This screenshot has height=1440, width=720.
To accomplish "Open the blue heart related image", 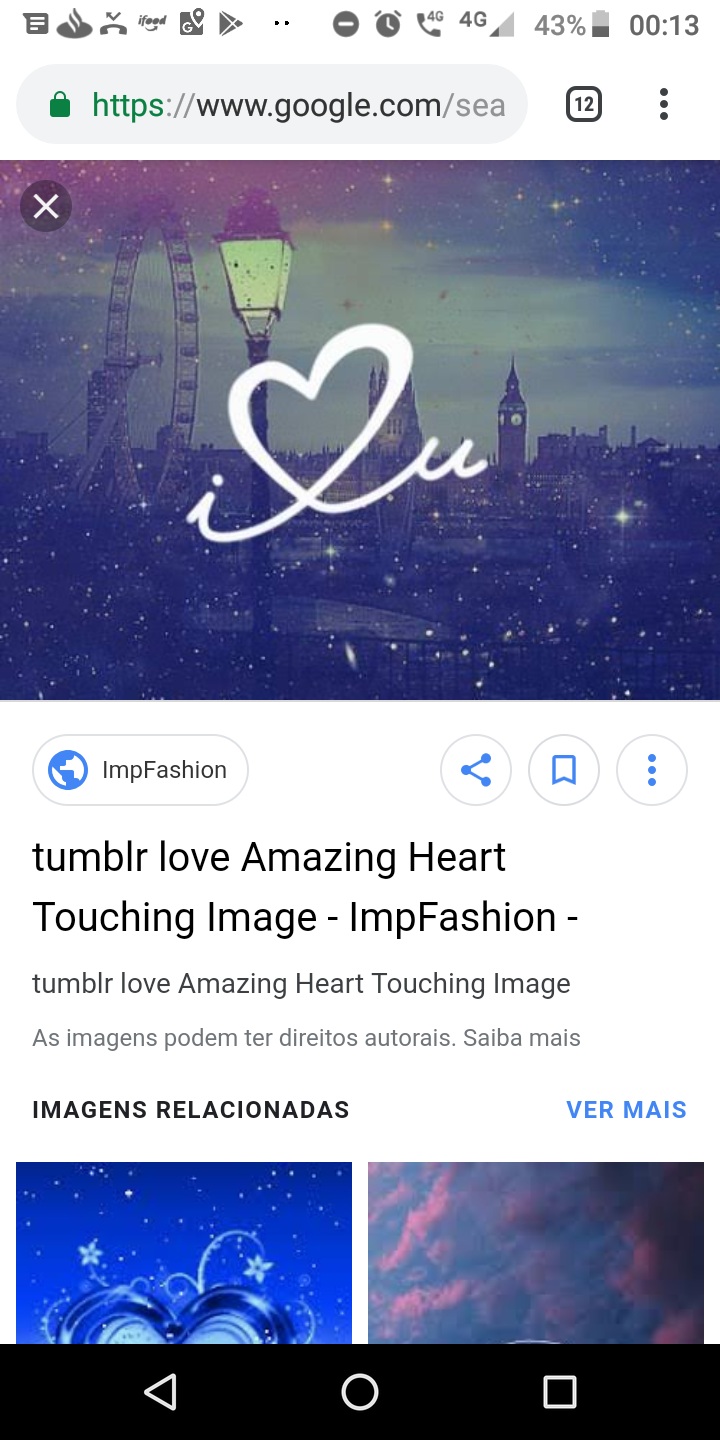I will coord(184,1252).
